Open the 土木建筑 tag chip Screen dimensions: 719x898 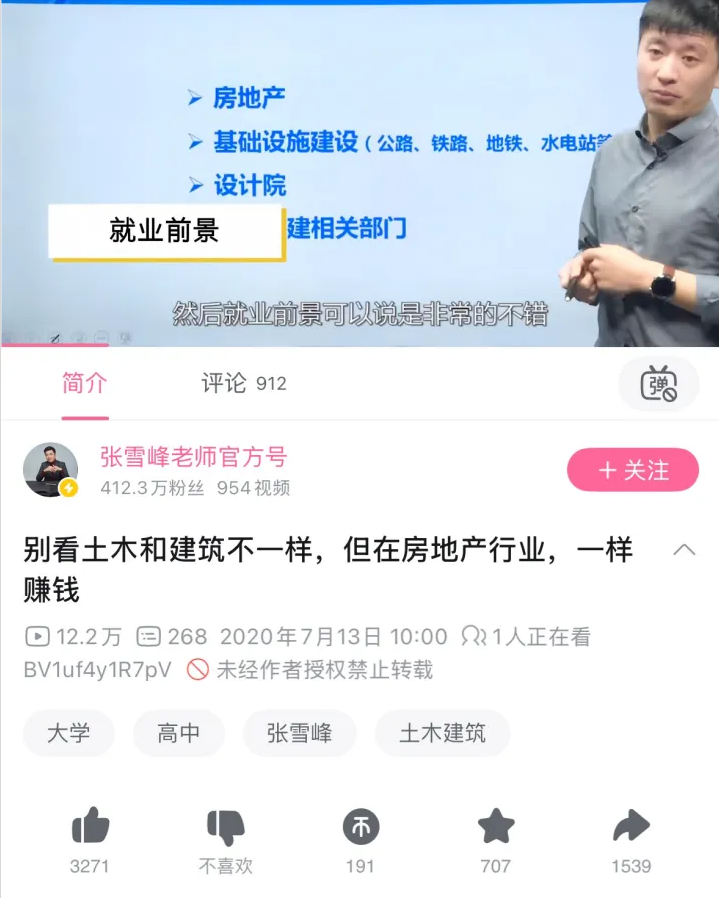pos(442,733)
